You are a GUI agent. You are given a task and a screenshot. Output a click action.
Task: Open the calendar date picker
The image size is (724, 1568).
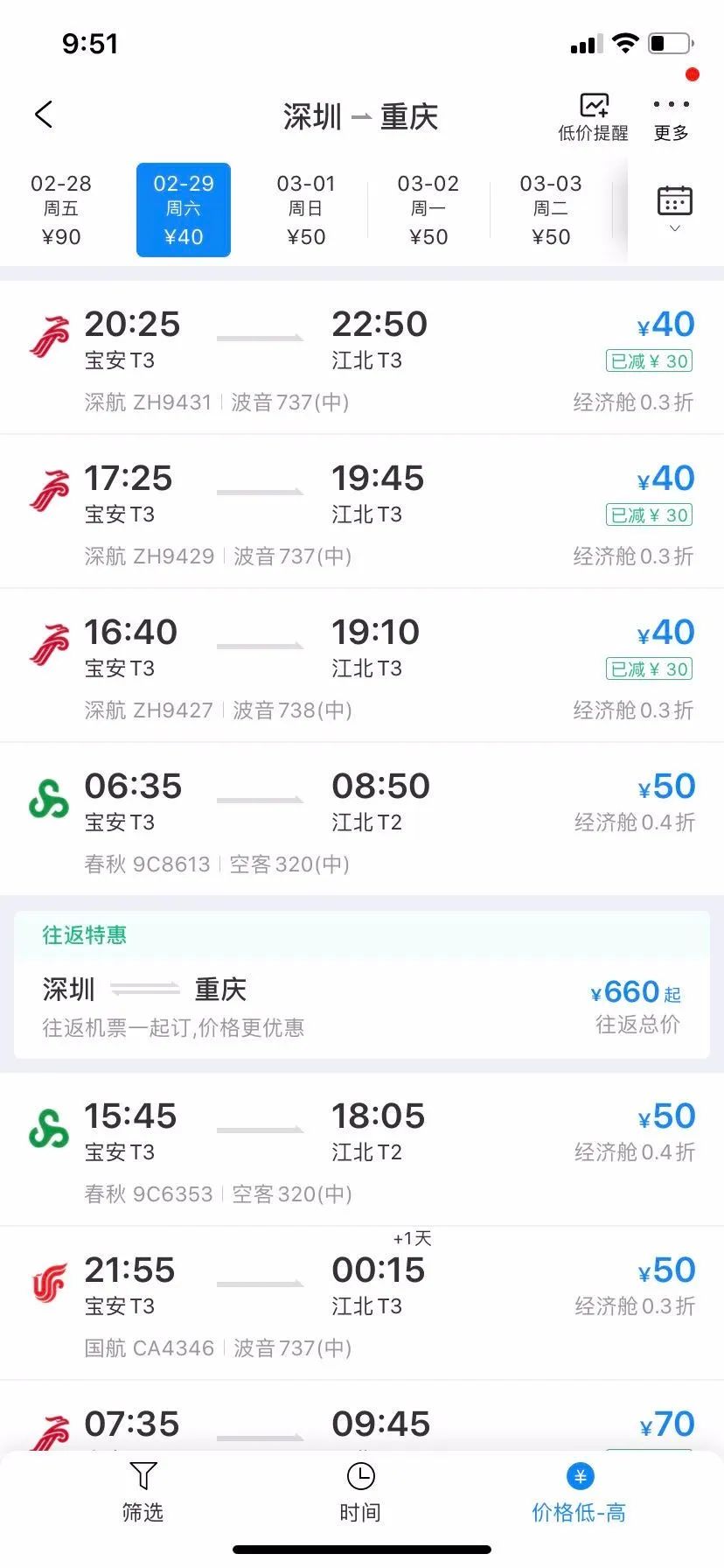674,208
